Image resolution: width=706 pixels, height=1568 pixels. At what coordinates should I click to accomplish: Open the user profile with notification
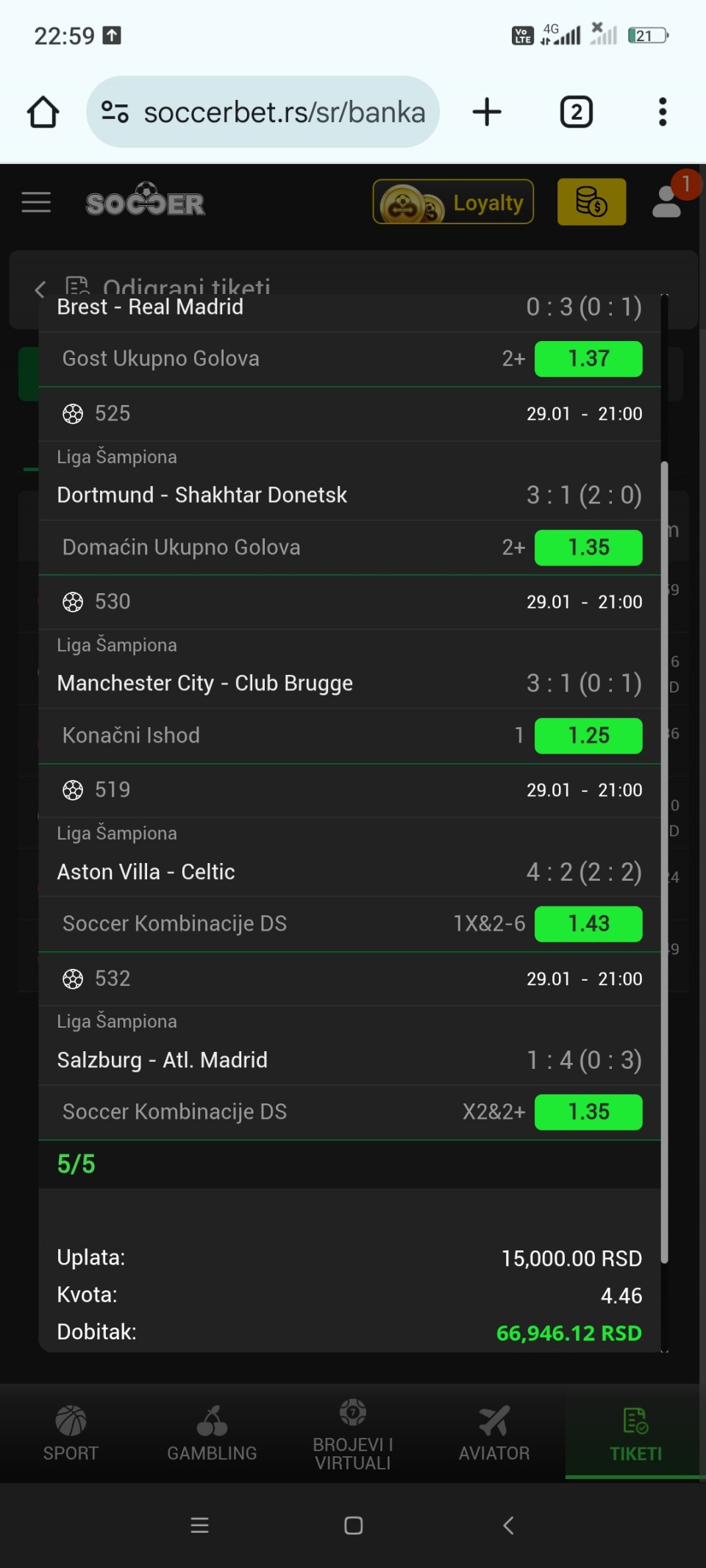668,201
